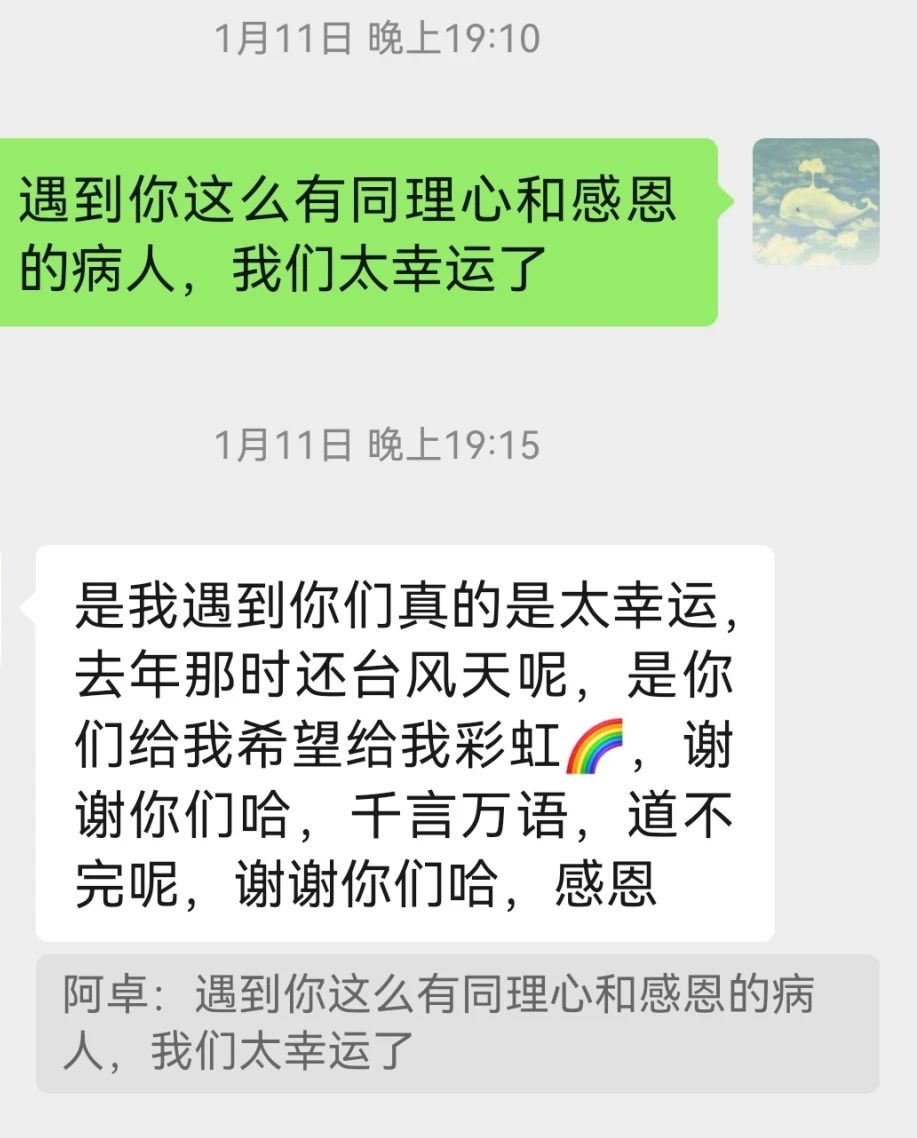Screen dimensions: 917x1138
Task: Open the whale avatar's profile
Action: (x=815, y=201)
